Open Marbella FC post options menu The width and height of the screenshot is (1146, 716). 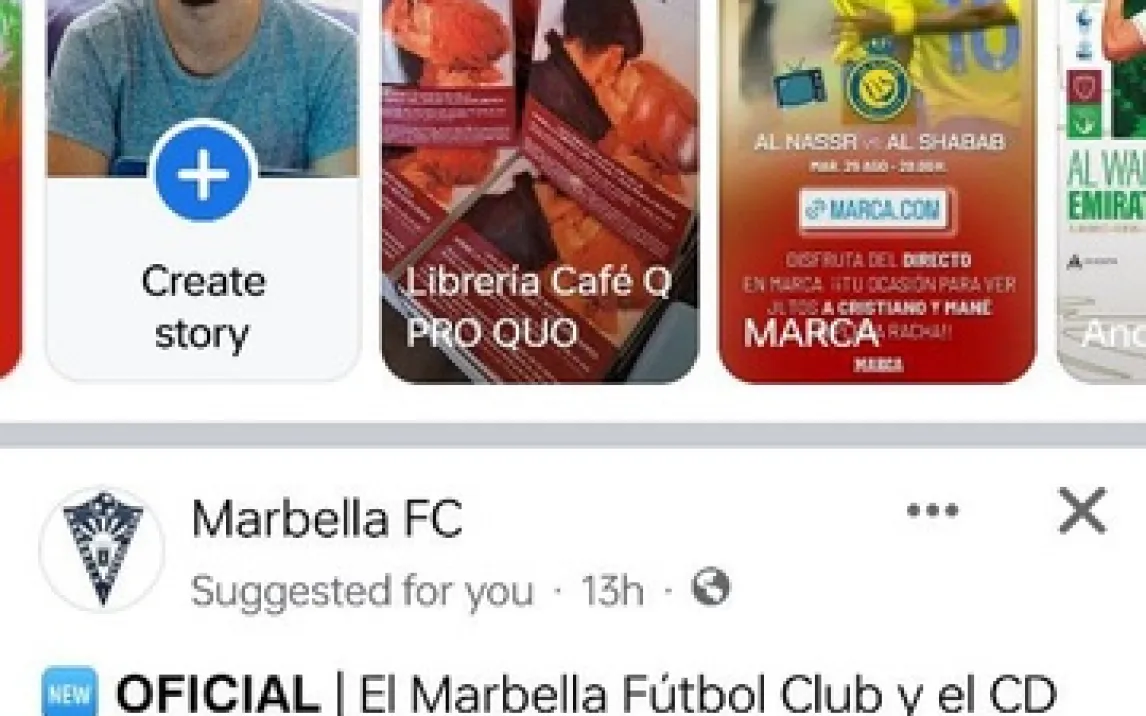coord(932,511)
